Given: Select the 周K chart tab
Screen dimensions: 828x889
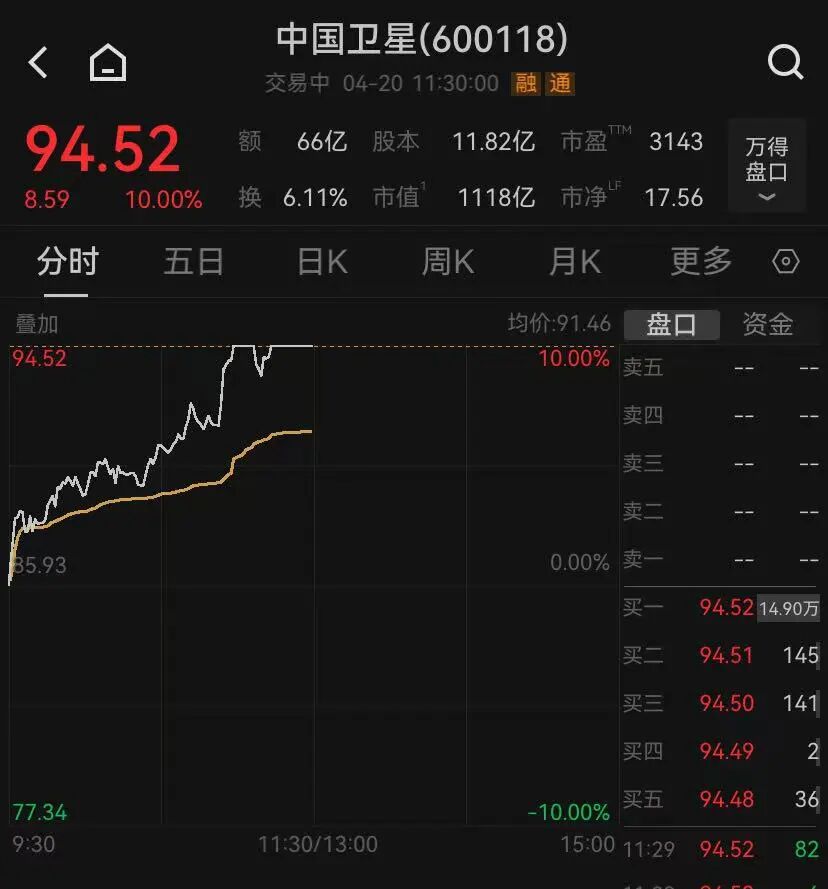Looking at the screenshot, I should 448,262.
